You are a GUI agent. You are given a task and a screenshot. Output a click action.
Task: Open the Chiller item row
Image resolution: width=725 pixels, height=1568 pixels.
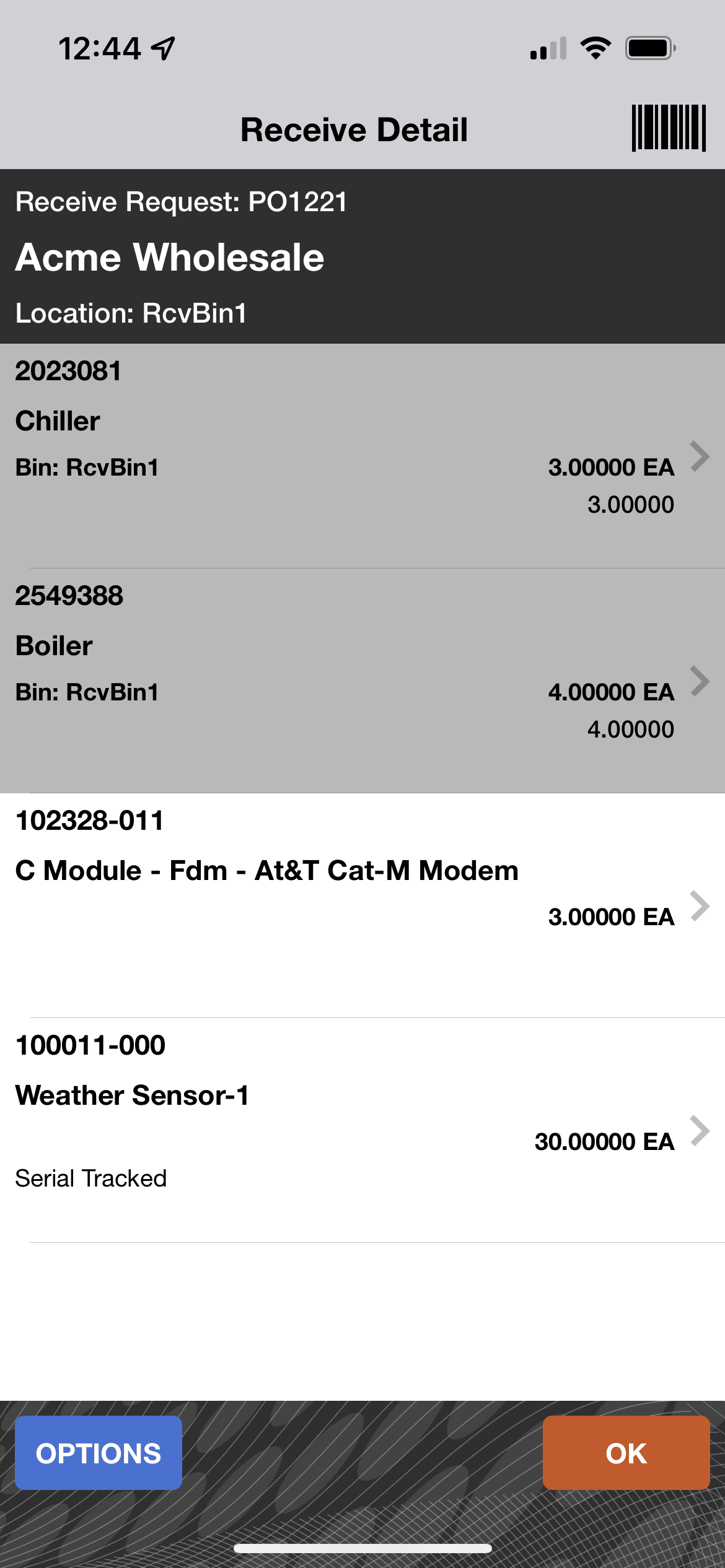(x=362, y=456)
